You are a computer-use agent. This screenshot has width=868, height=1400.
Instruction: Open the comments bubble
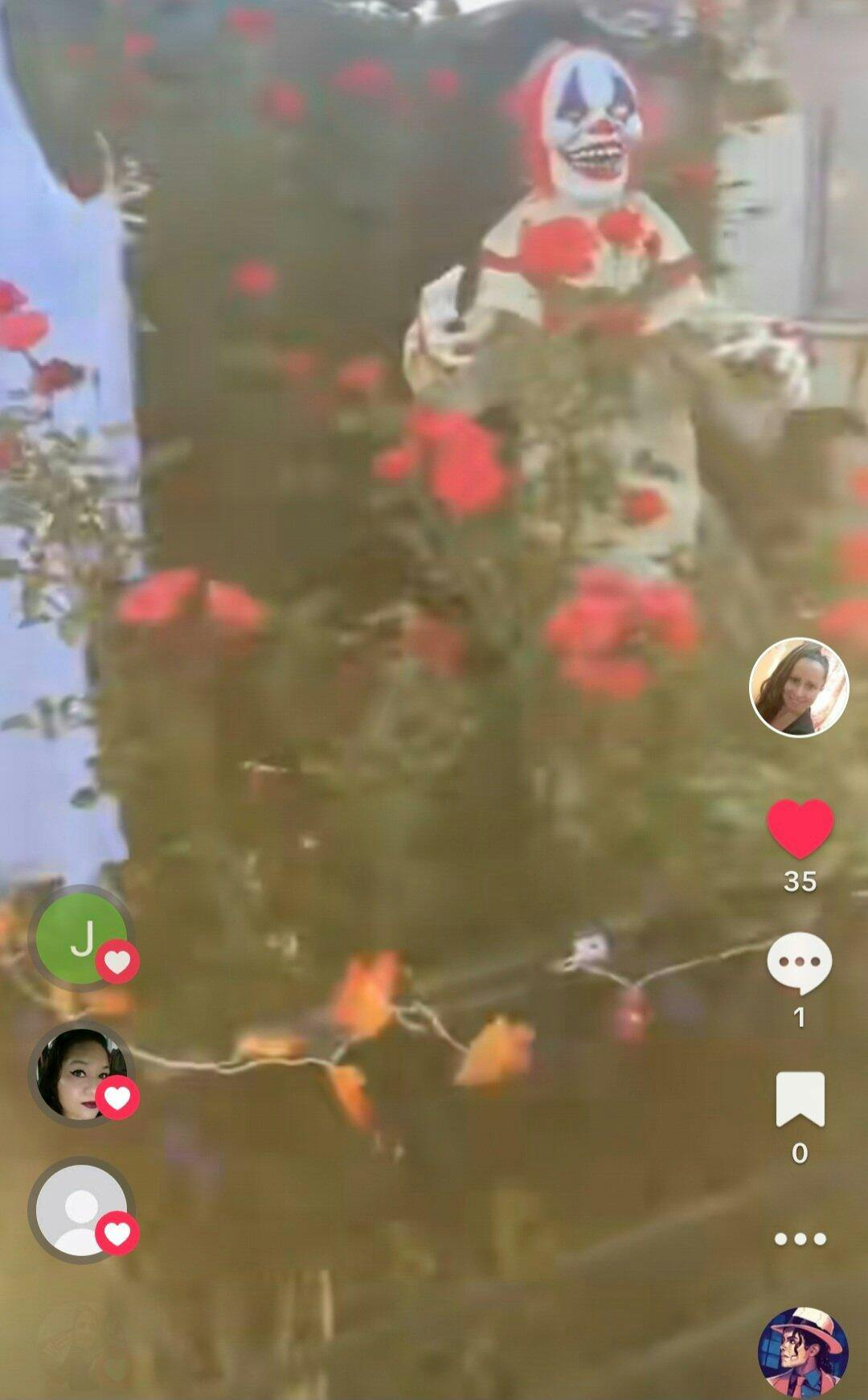pyautogui.click(x=800, y=963)
